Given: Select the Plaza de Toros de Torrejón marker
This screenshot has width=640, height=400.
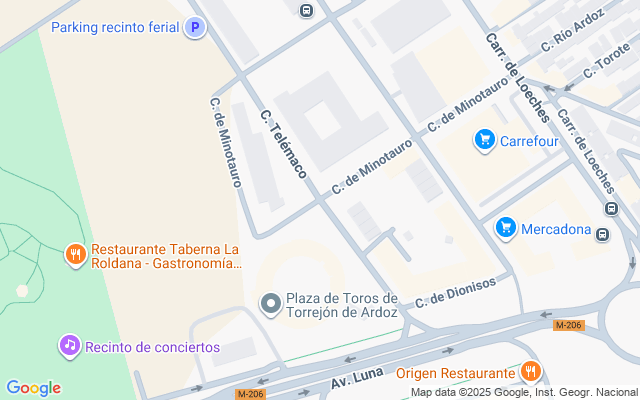Looking at the screenshot, I should click(x=270, y=304).
